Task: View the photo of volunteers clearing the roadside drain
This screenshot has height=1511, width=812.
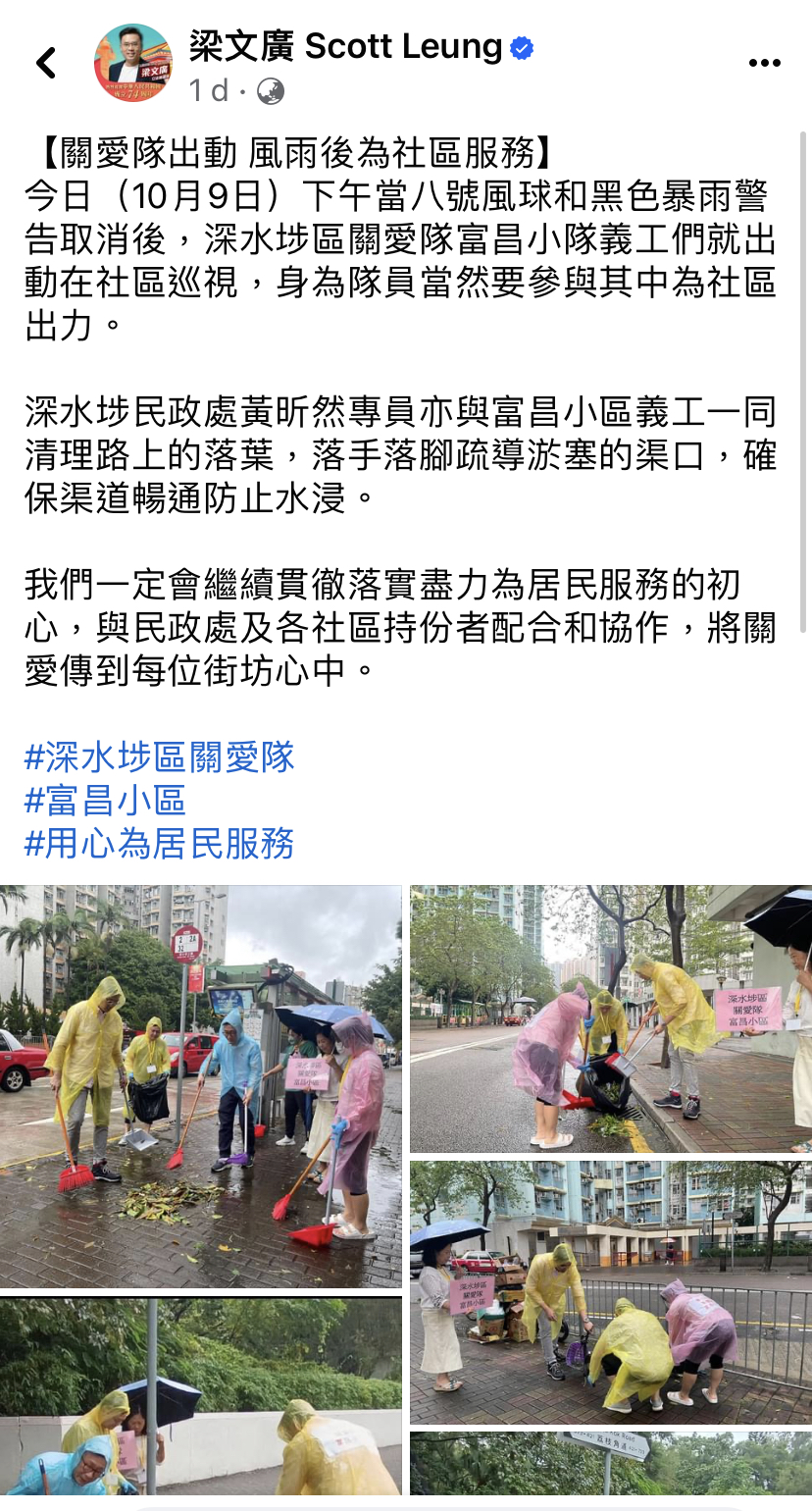Action: tap(611, 1018)
